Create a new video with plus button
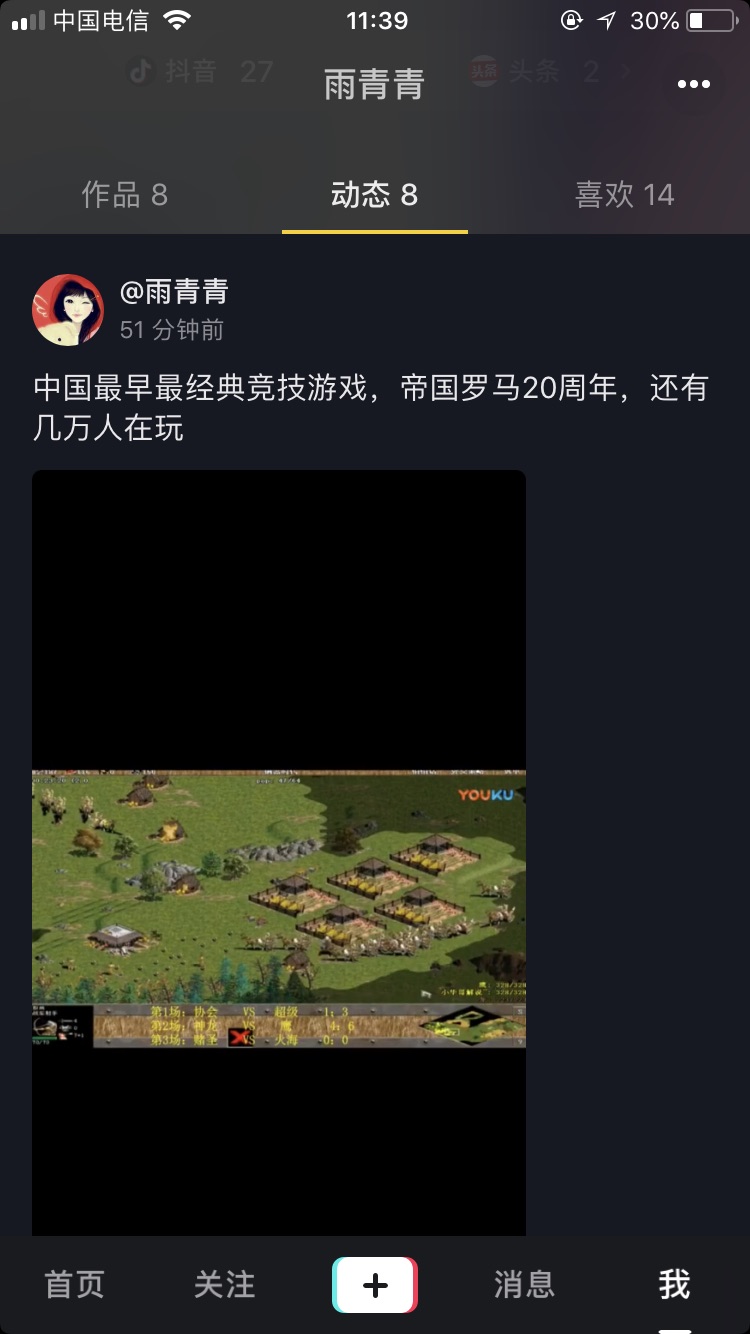The width and height of the screenshot is (750, 1334). (x=374, y=1284)
